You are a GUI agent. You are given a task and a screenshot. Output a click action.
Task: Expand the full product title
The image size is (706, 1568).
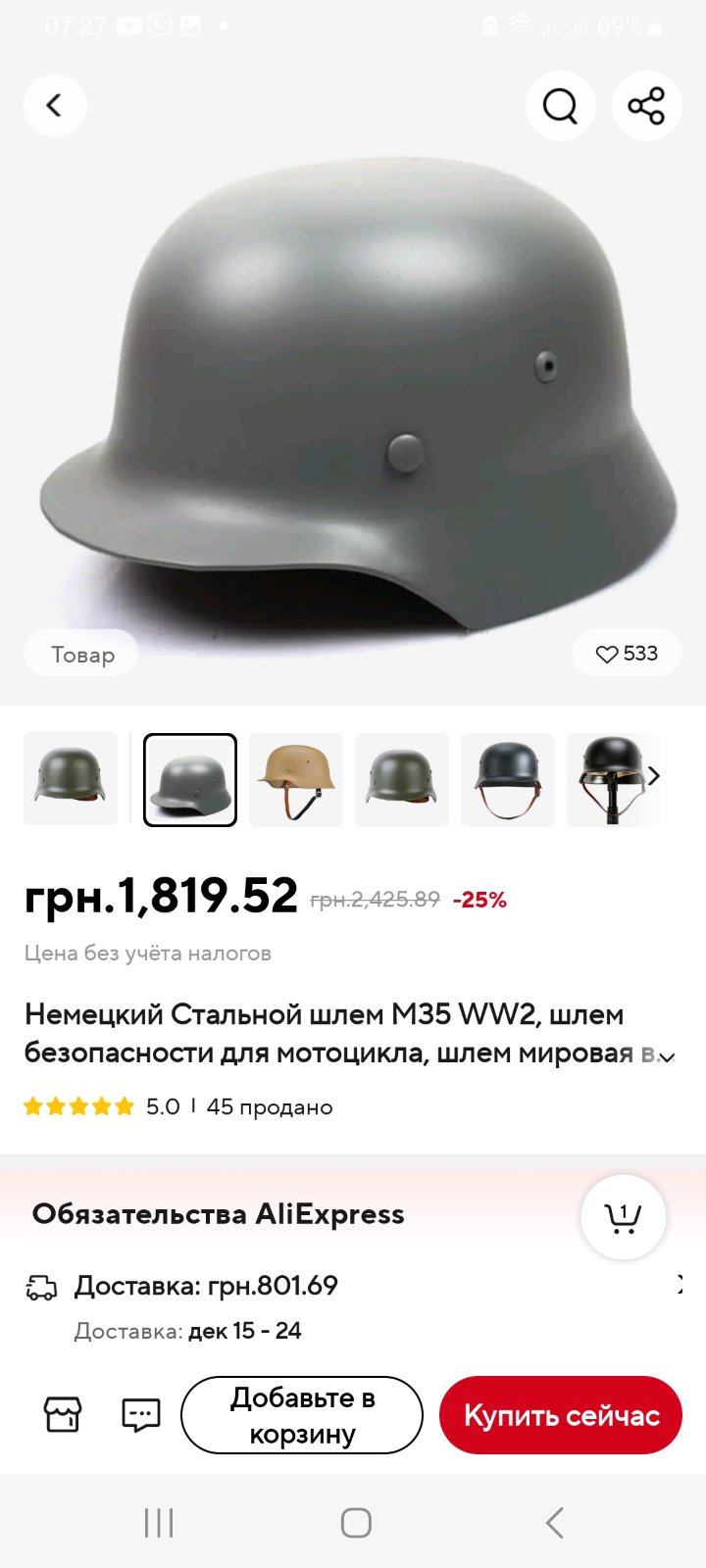(x=668, y=1056)
